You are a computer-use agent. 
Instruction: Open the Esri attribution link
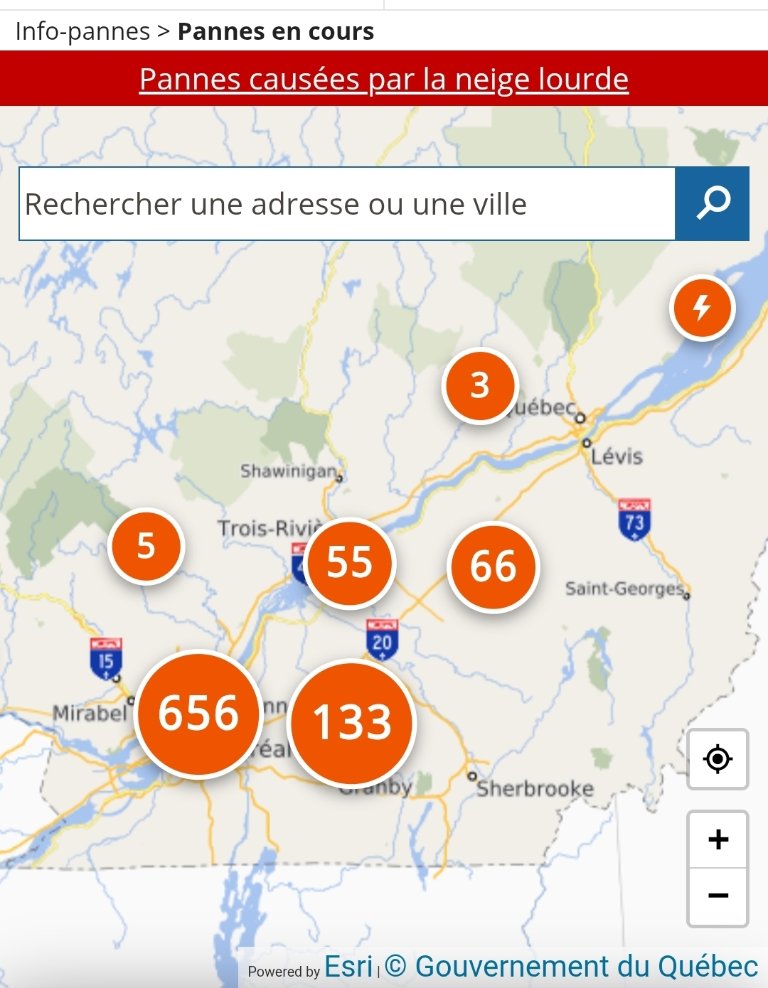point(348,967)
